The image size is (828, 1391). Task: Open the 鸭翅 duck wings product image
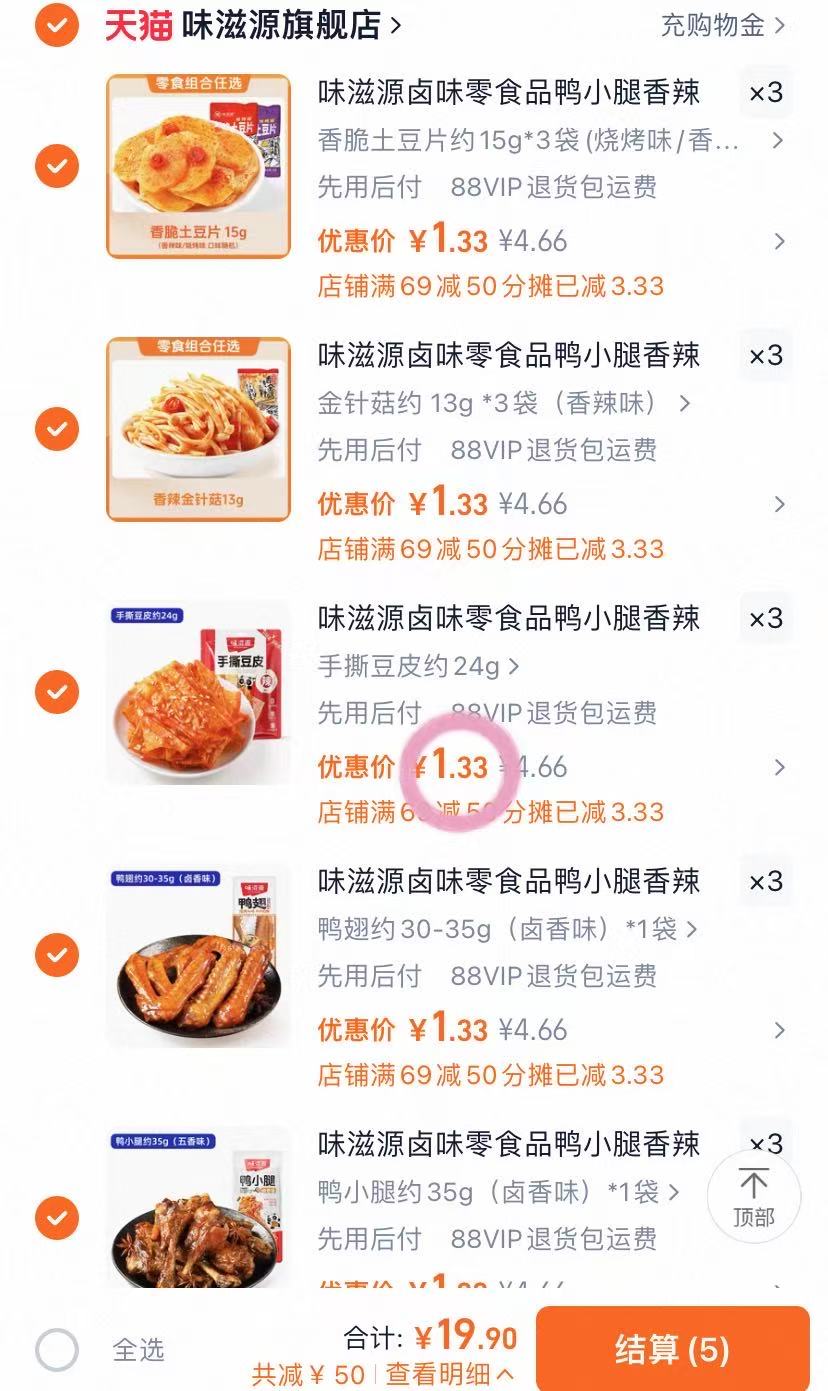pyautogui.click(x=197, y=955)
